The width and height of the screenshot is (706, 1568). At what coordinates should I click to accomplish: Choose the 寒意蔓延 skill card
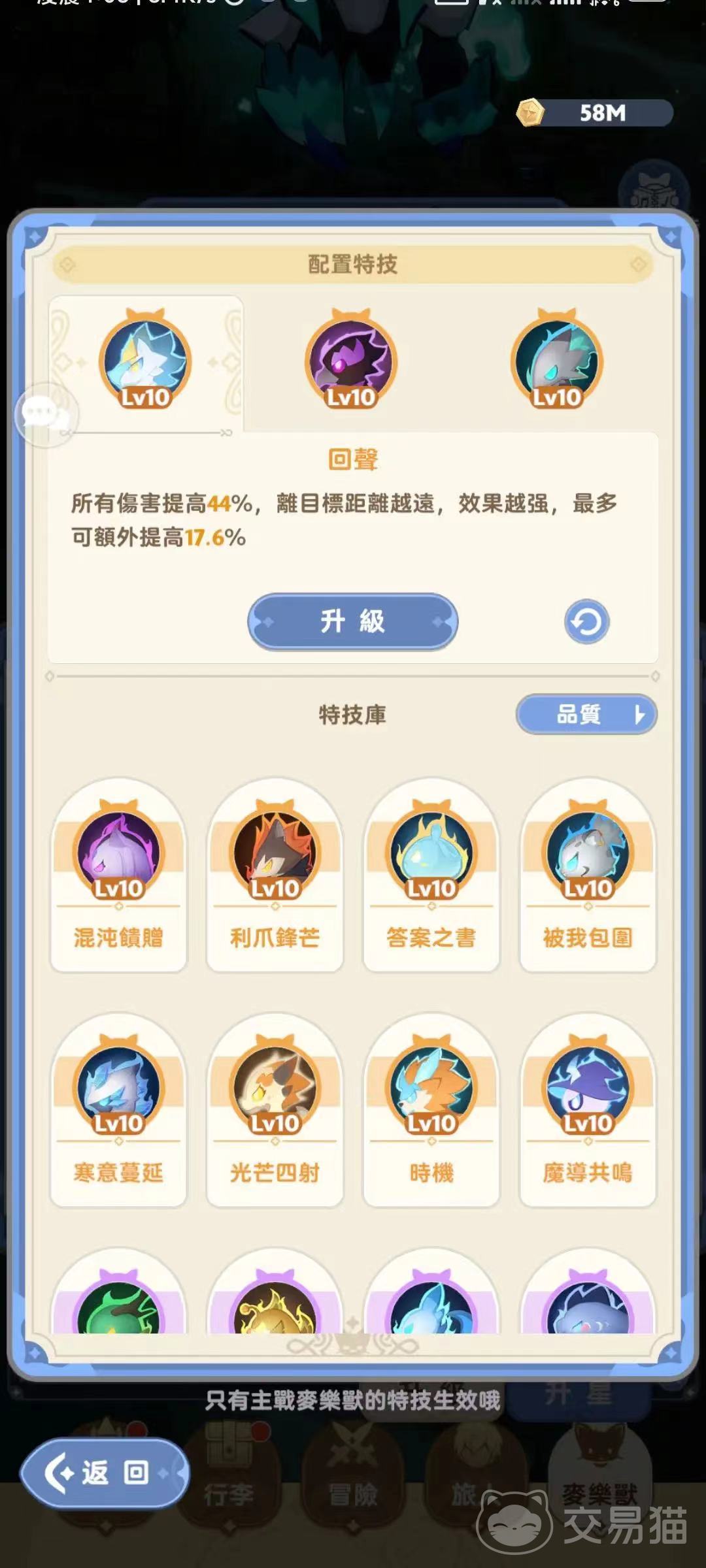pos(118,1111)
